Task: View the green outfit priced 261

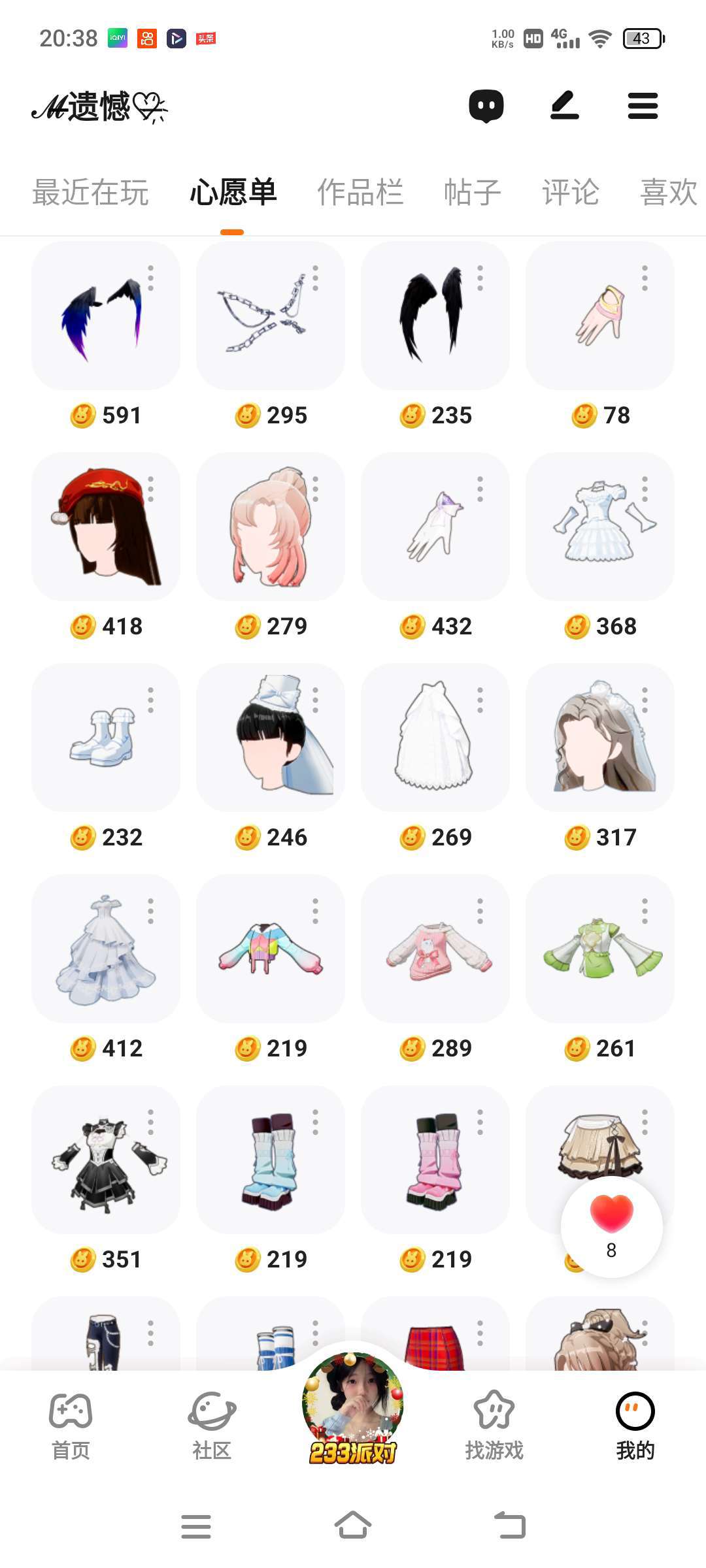Action: [x=599, y=950]
